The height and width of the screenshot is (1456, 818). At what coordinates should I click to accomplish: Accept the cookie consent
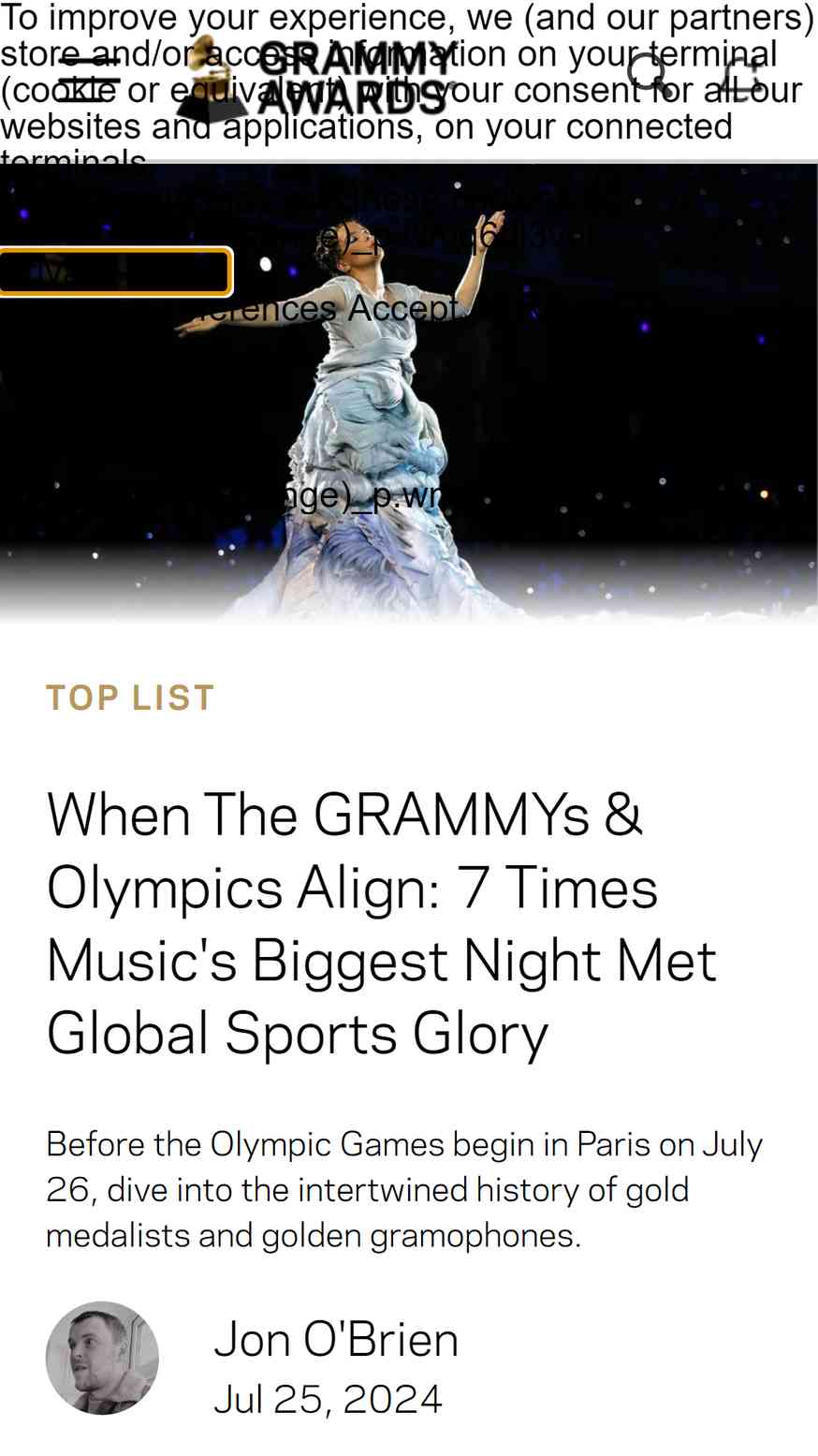(403, 308)
